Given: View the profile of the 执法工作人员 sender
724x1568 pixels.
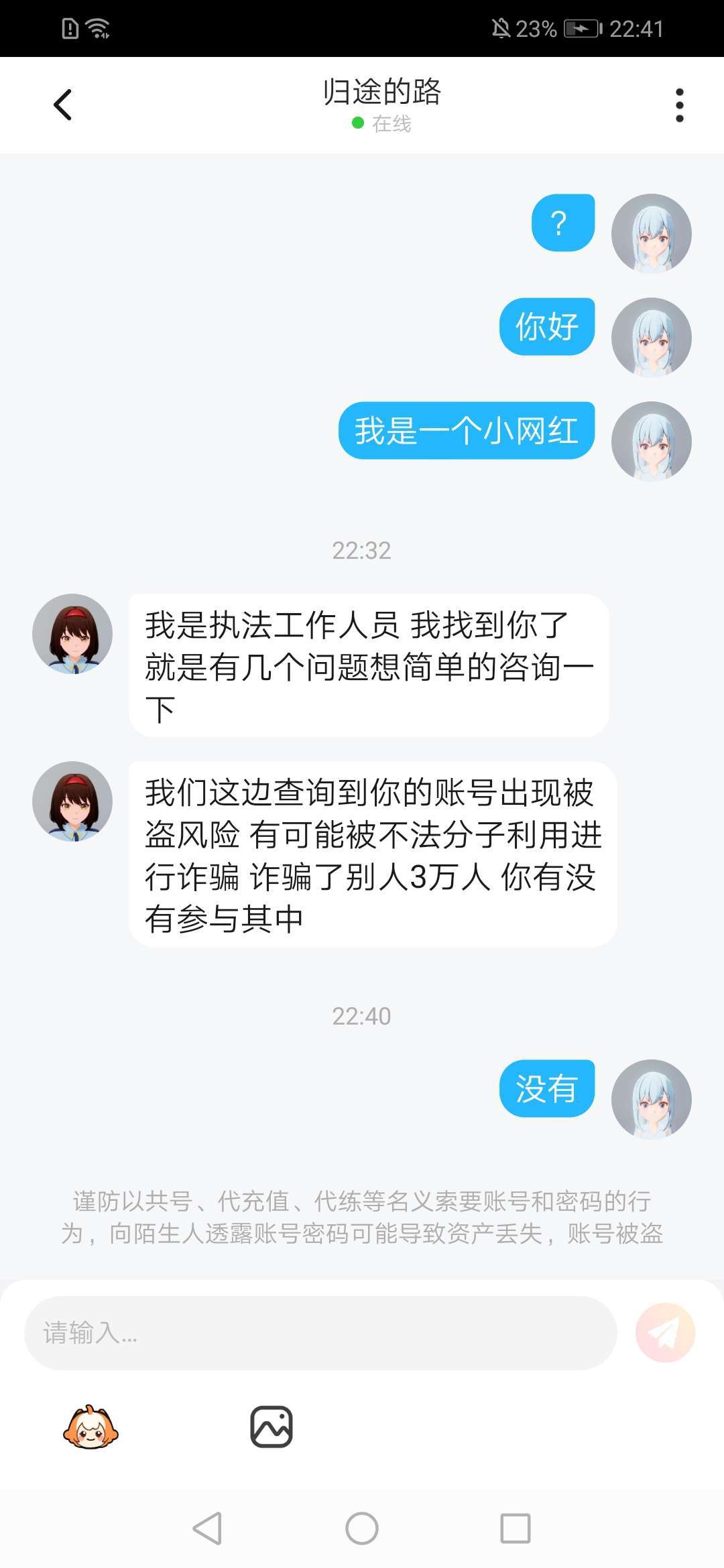Looking at the screenshot, I should point(72,634).
